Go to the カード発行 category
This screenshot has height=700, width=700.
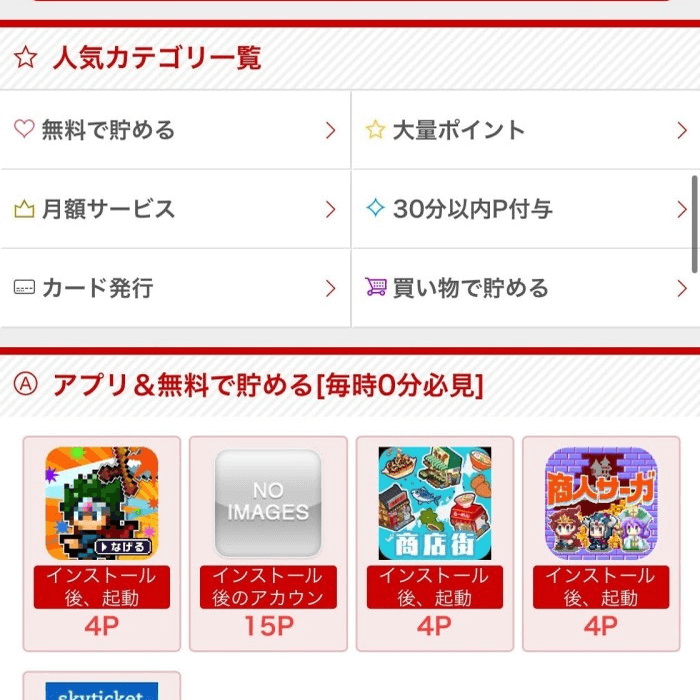(x=175, y=288)
